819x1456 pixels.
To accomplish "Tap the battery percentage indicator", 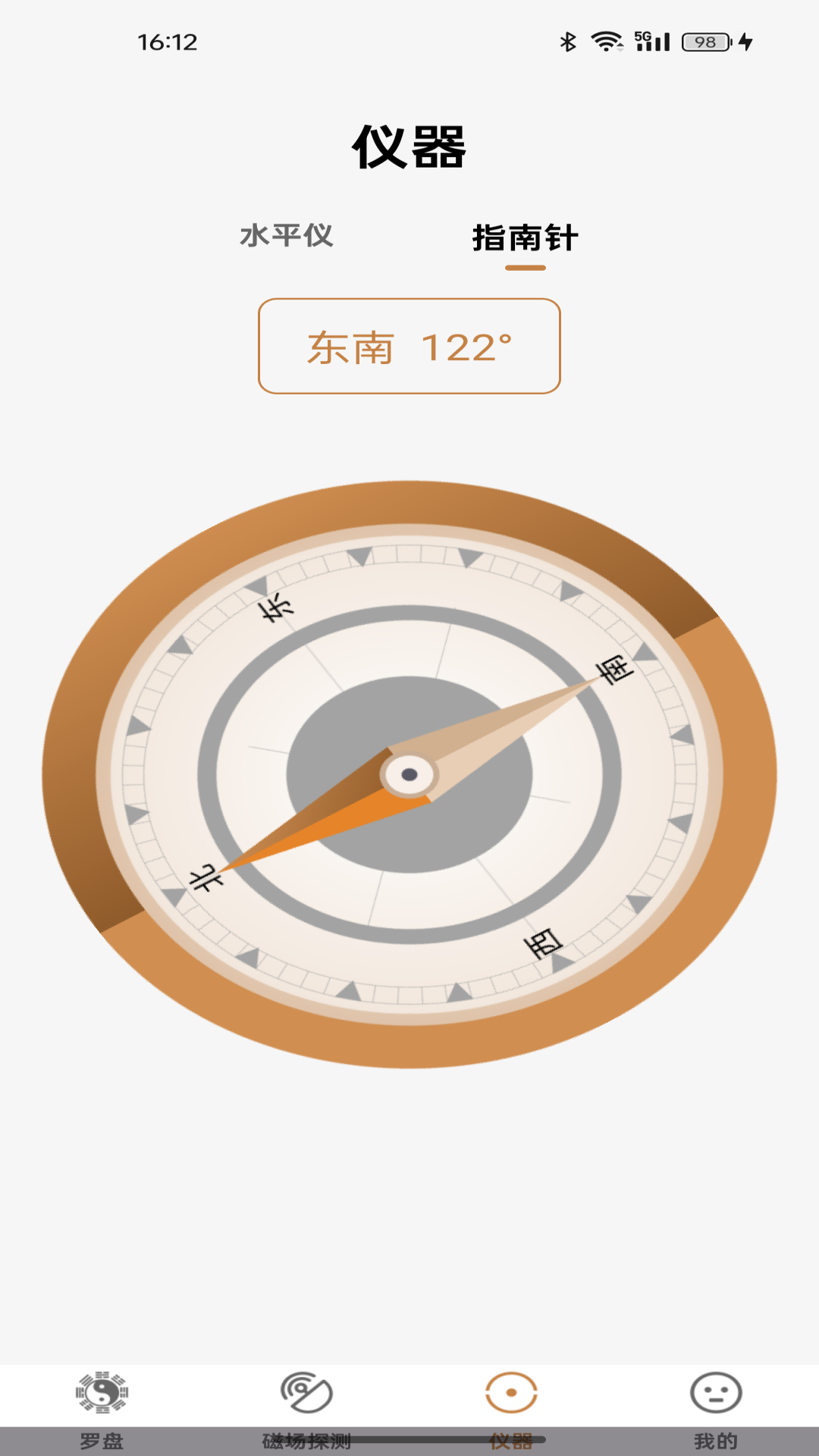I will pos(704,43).
